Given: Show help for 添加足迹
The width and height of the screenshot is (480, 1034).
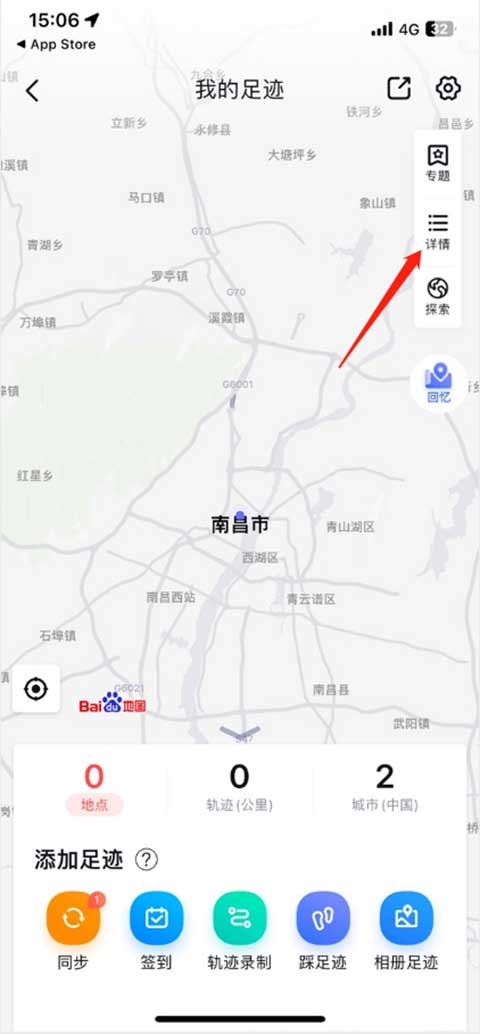Looking at the screenshot, I should pos(147,859).
